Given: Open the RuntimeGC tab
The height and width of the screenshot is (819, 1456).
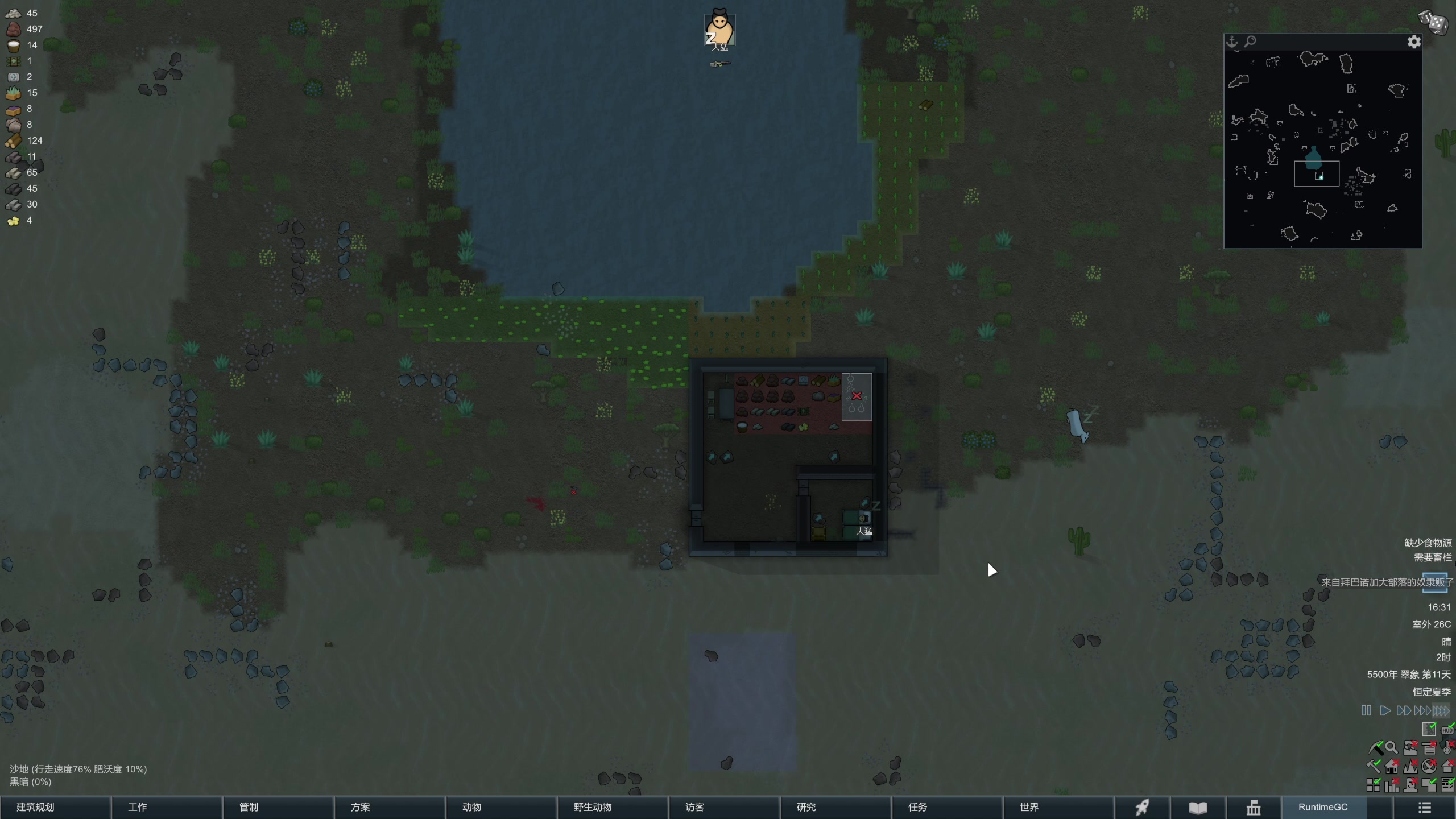Looking at the screenshot, I should pos(1323,807).
